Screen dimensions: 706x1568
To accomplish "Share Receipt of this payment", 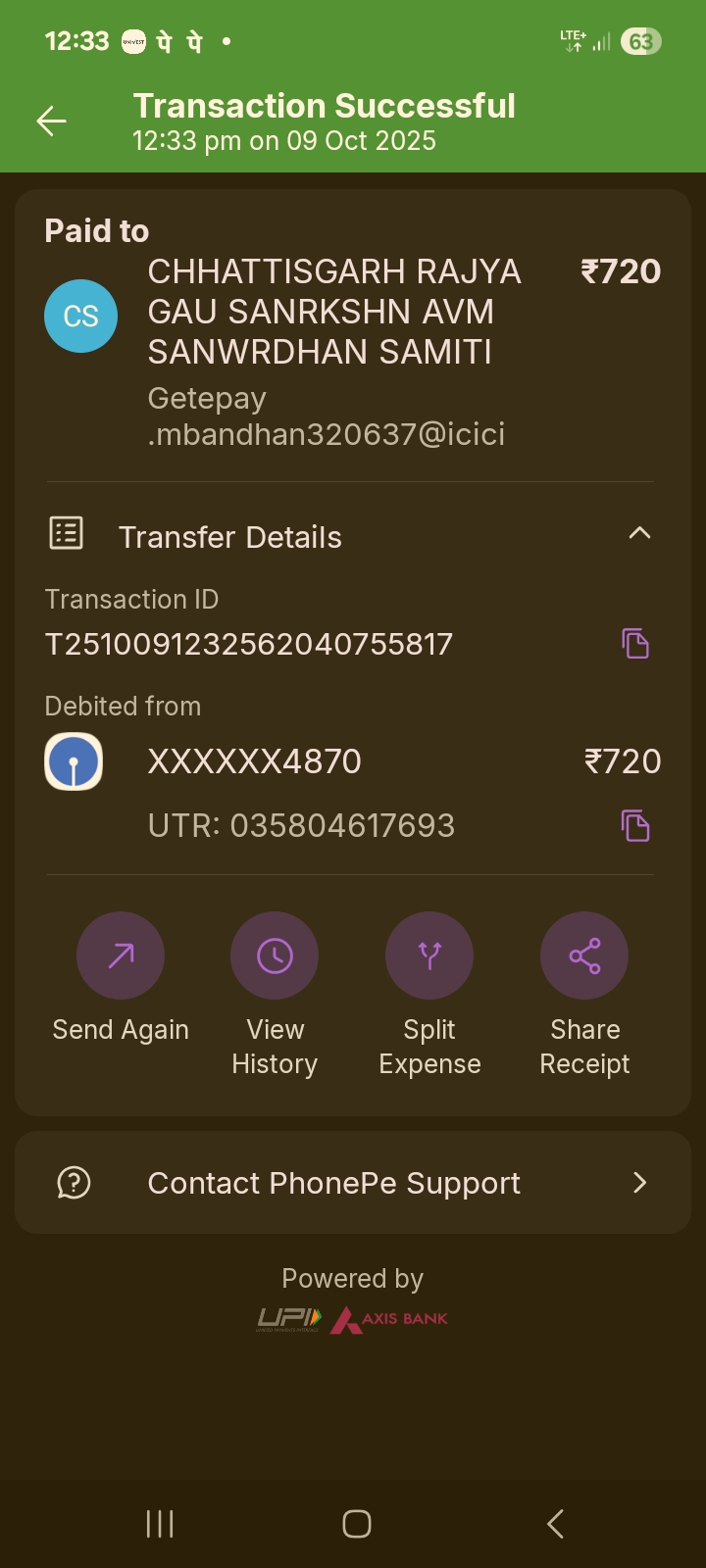I will (x=584, y=956).
